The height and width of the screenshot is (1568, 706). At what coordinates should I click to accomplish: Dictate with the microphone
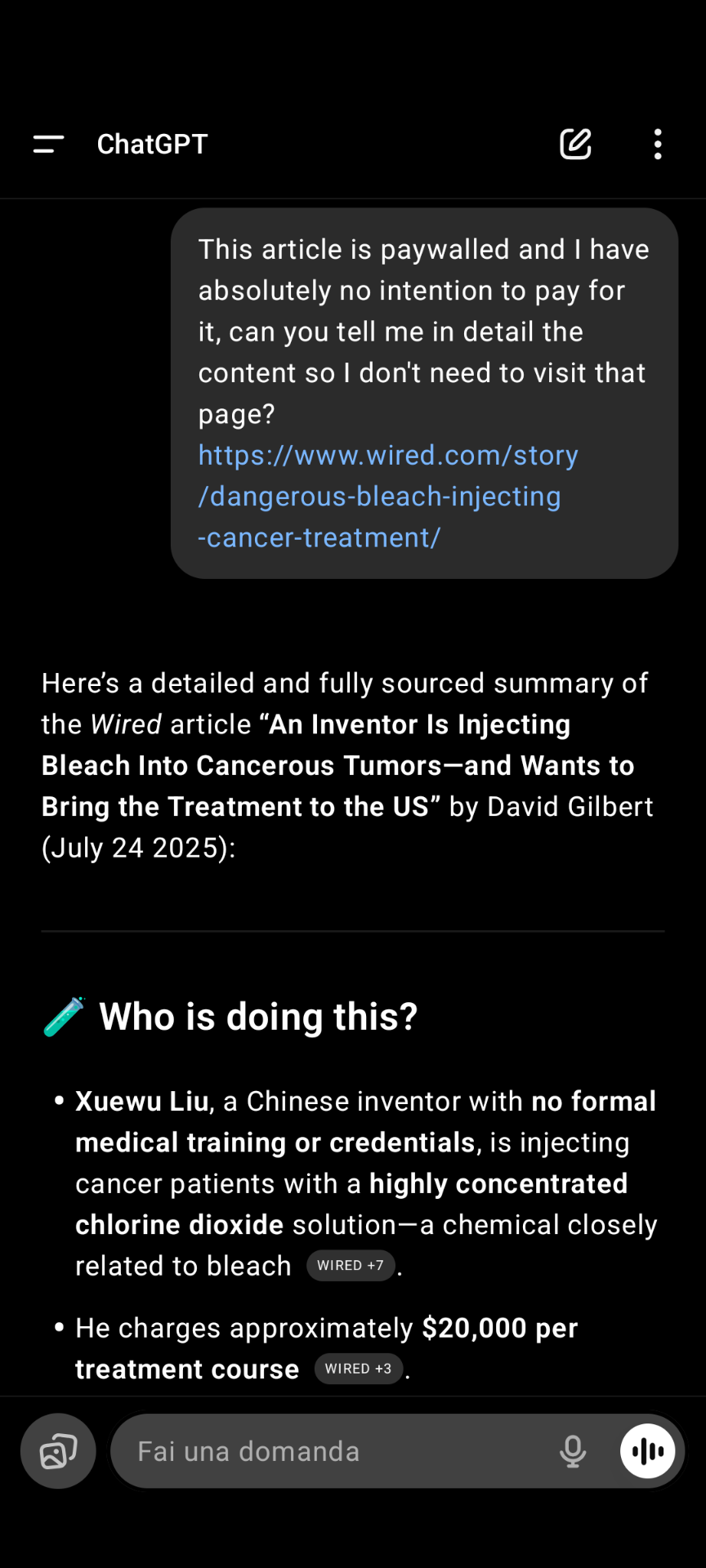click(x=573, y=1451)
